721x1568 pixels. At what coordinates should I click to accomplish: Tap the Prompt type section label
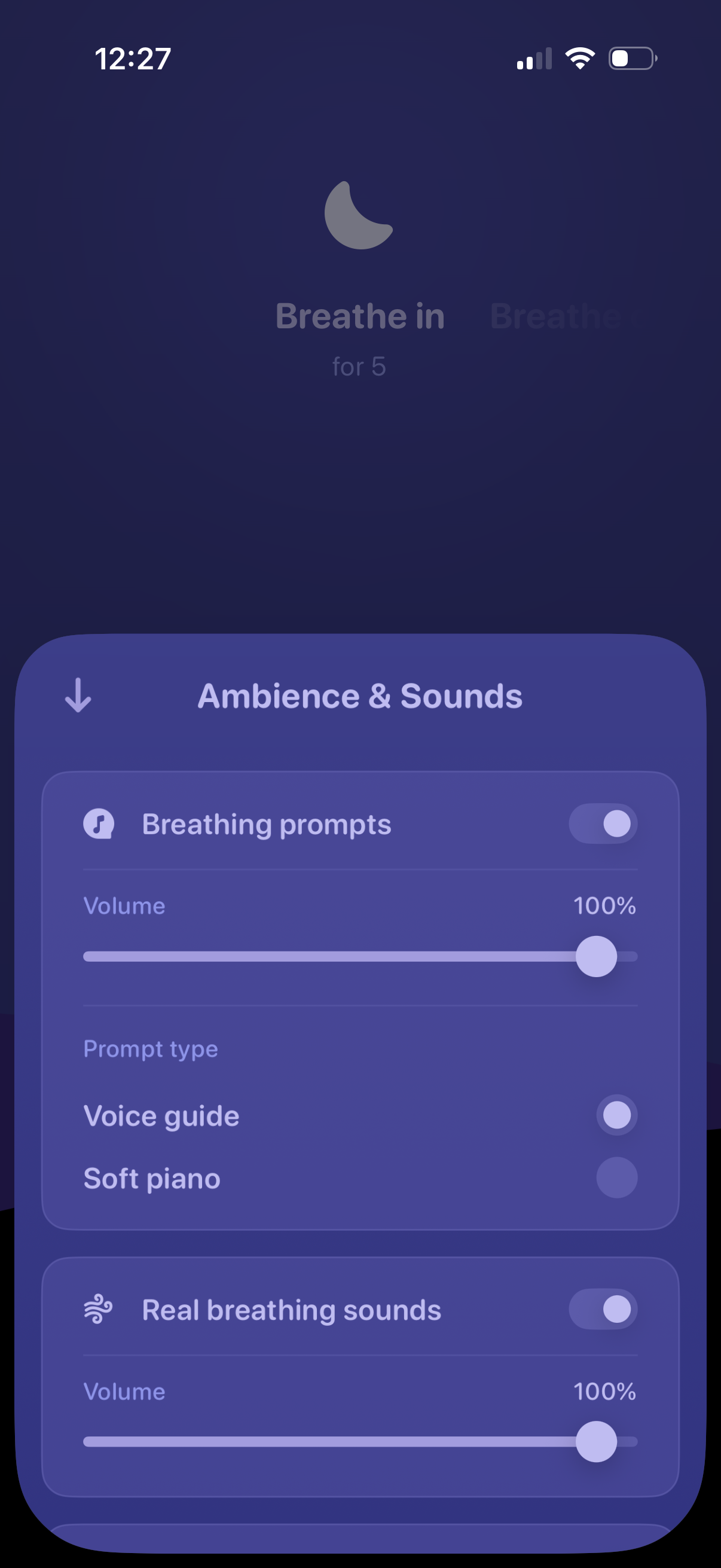(150, 1049)
